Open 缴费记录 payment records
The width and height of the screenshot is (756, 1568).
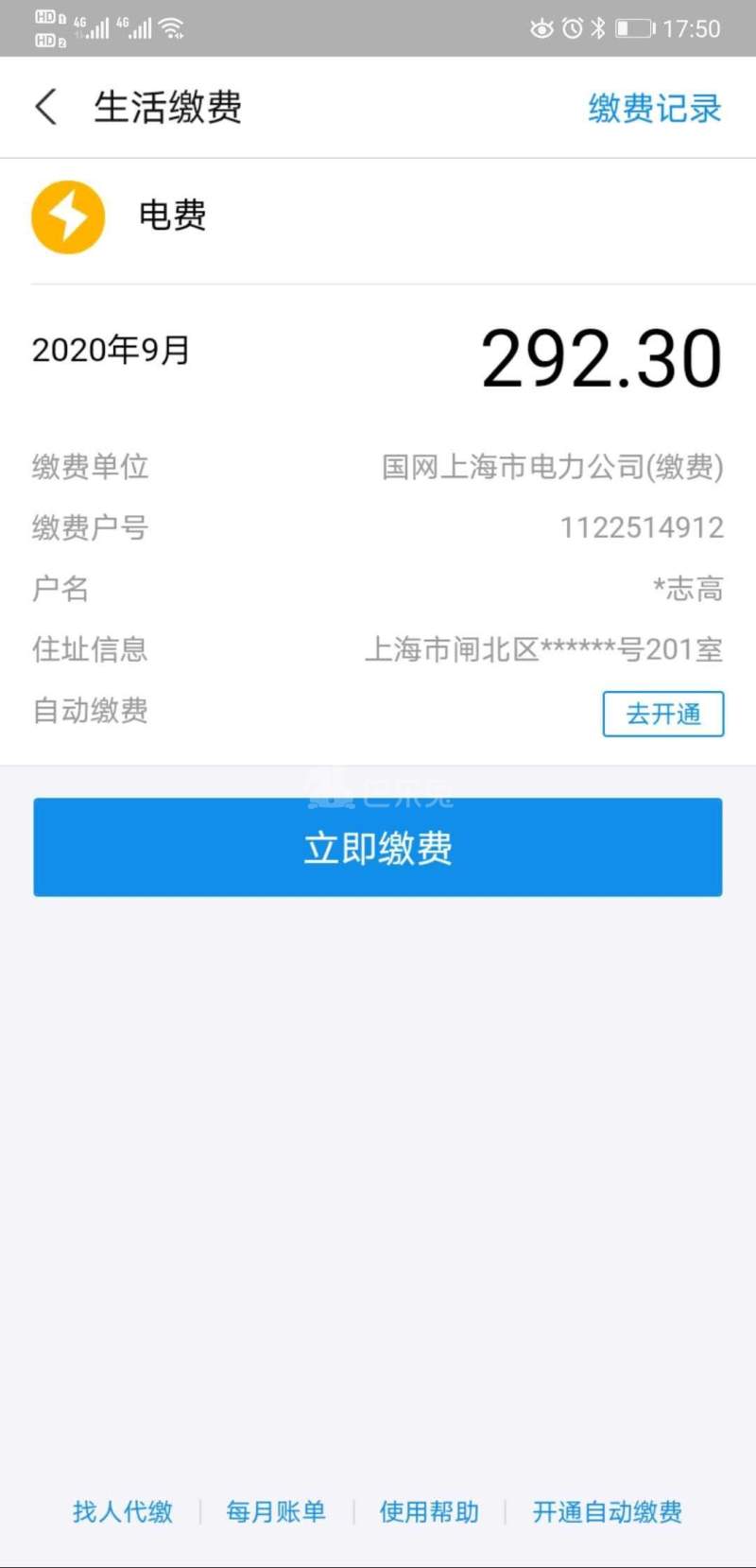[654, 108]
